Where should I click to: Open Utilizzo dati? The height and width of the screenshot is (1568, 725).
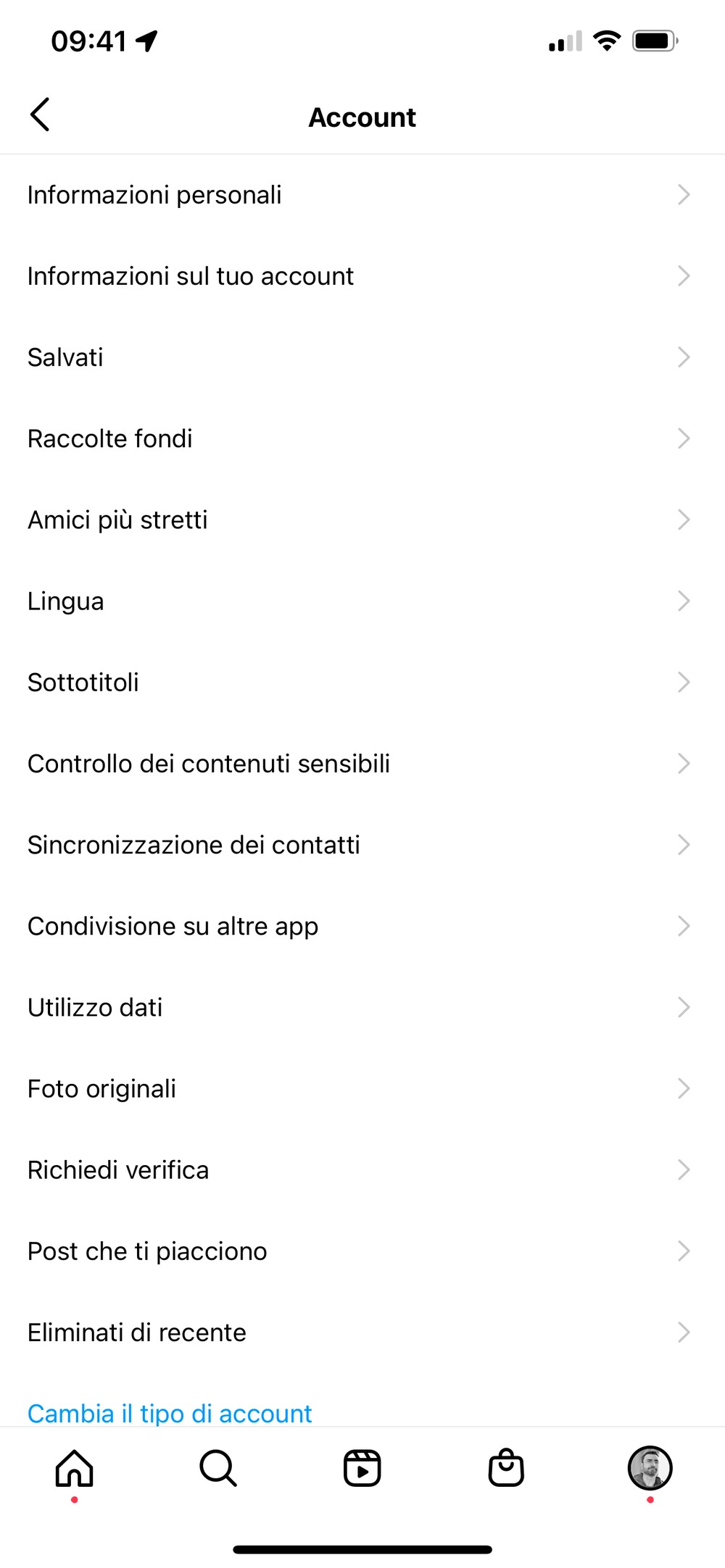pyautogui.click(x=362, y=1007)
